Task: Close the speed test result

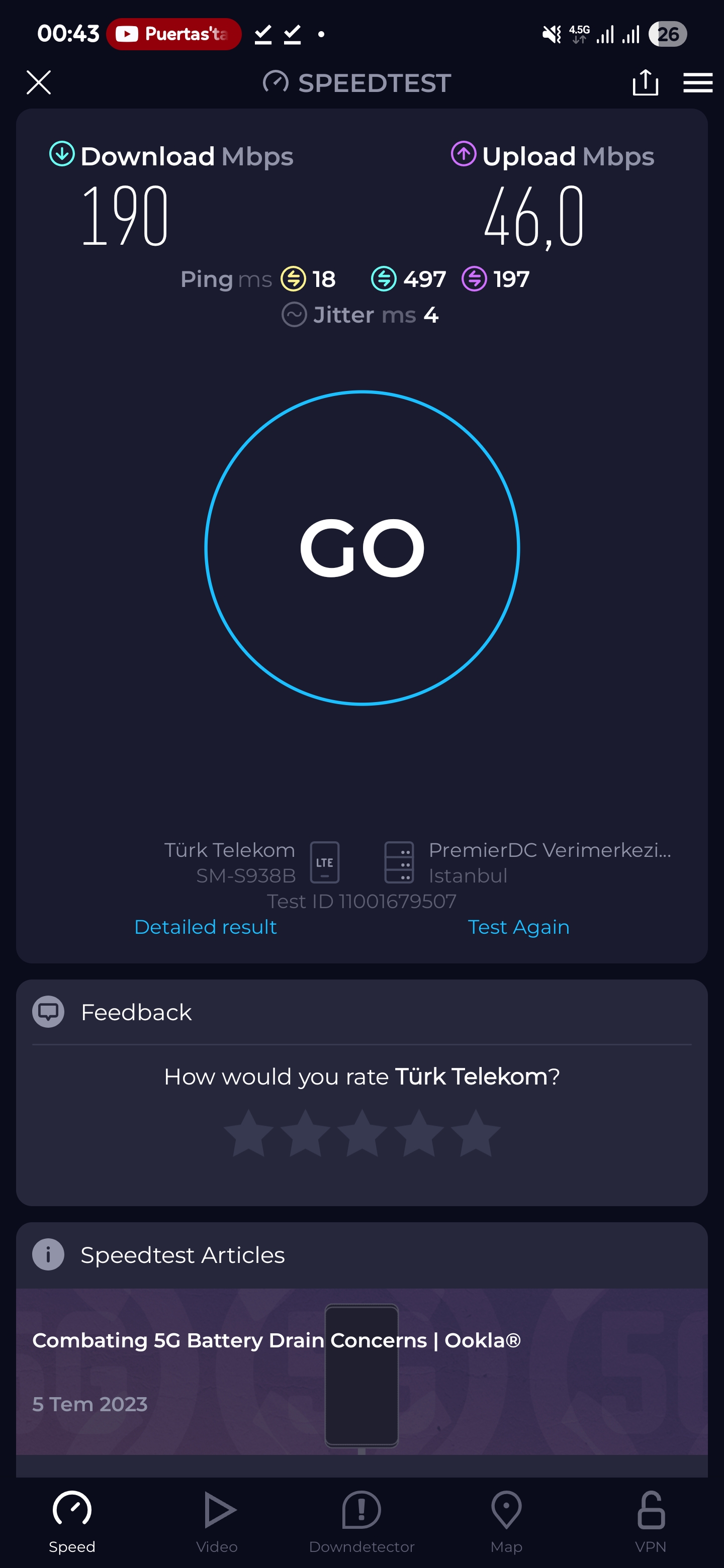Action: tap(38, 82)
